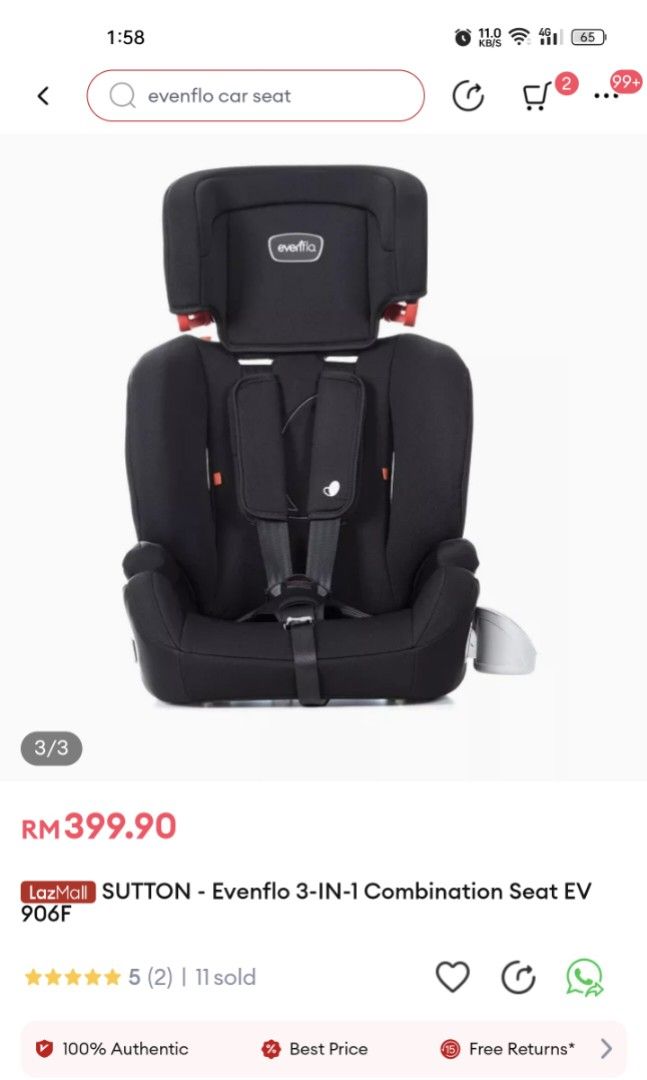Tap the share icon beside the heart
This screenshot has height=1080, width=647.
point(518,977)
